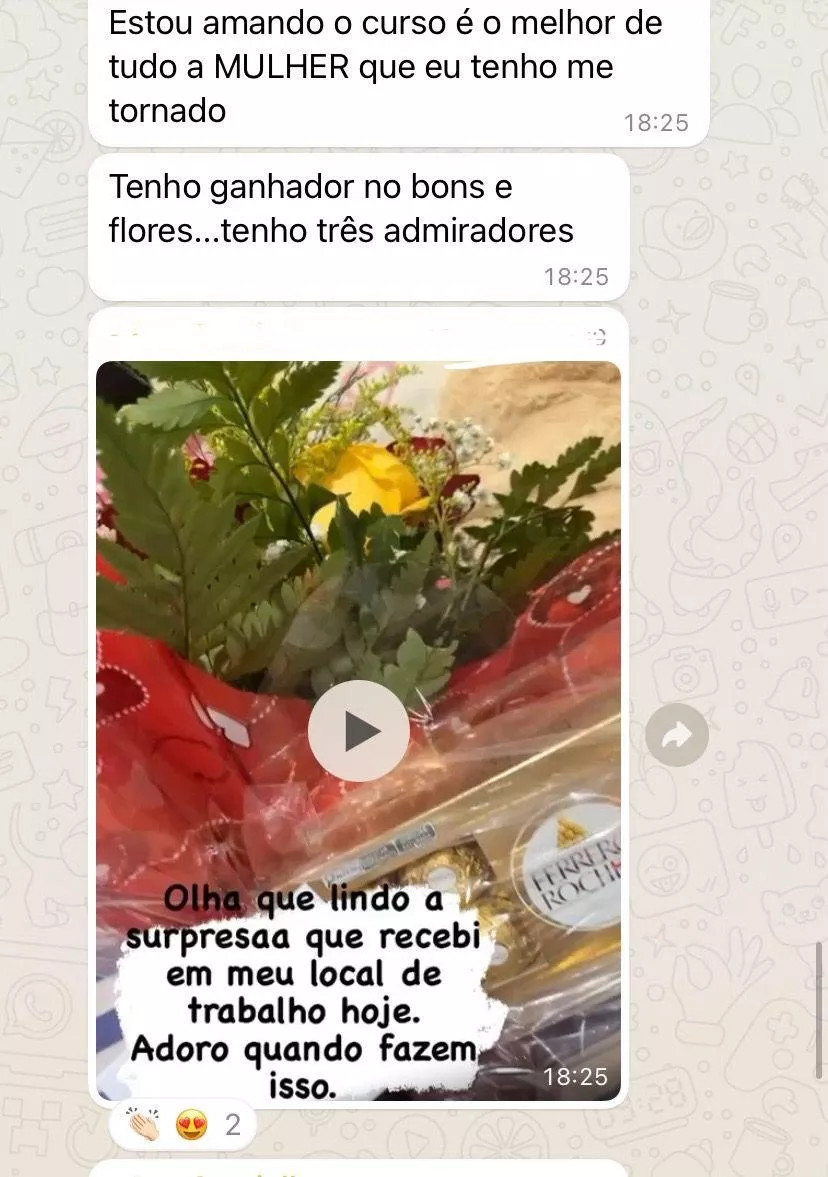Open the emoji reactions on the video
This screenshot has width=828, height=1177.
click(183, 1125)
